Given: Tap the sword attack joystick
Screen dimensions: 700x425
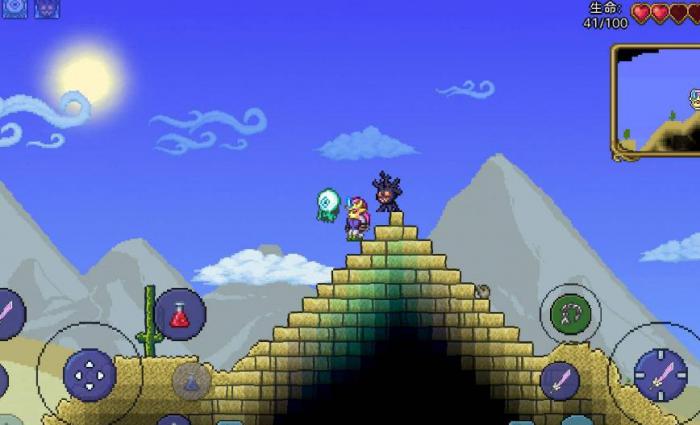Looking at the screenshot, I should (660, 375).
